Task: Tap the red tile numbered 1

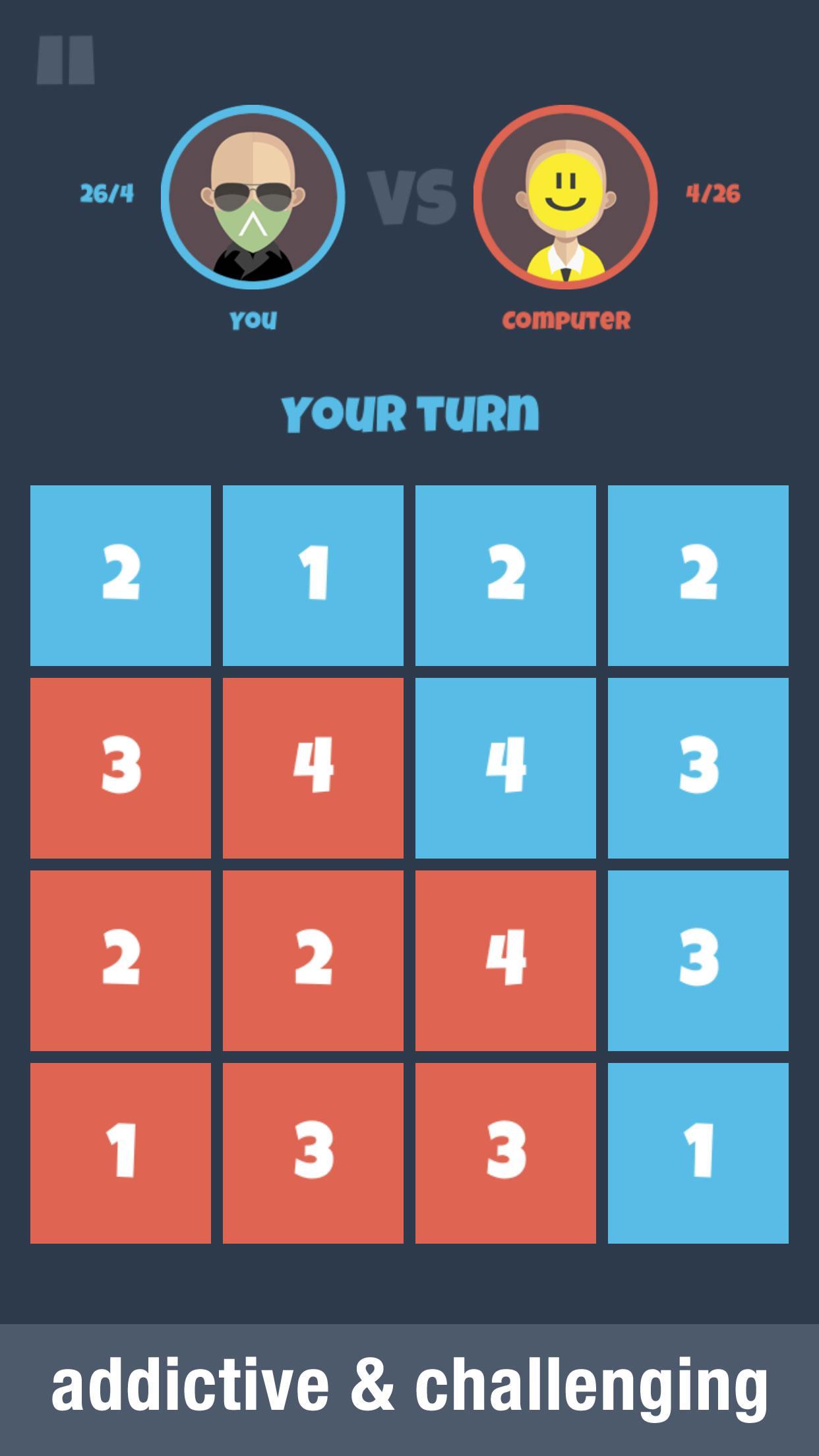Action: click(121, 1153)
